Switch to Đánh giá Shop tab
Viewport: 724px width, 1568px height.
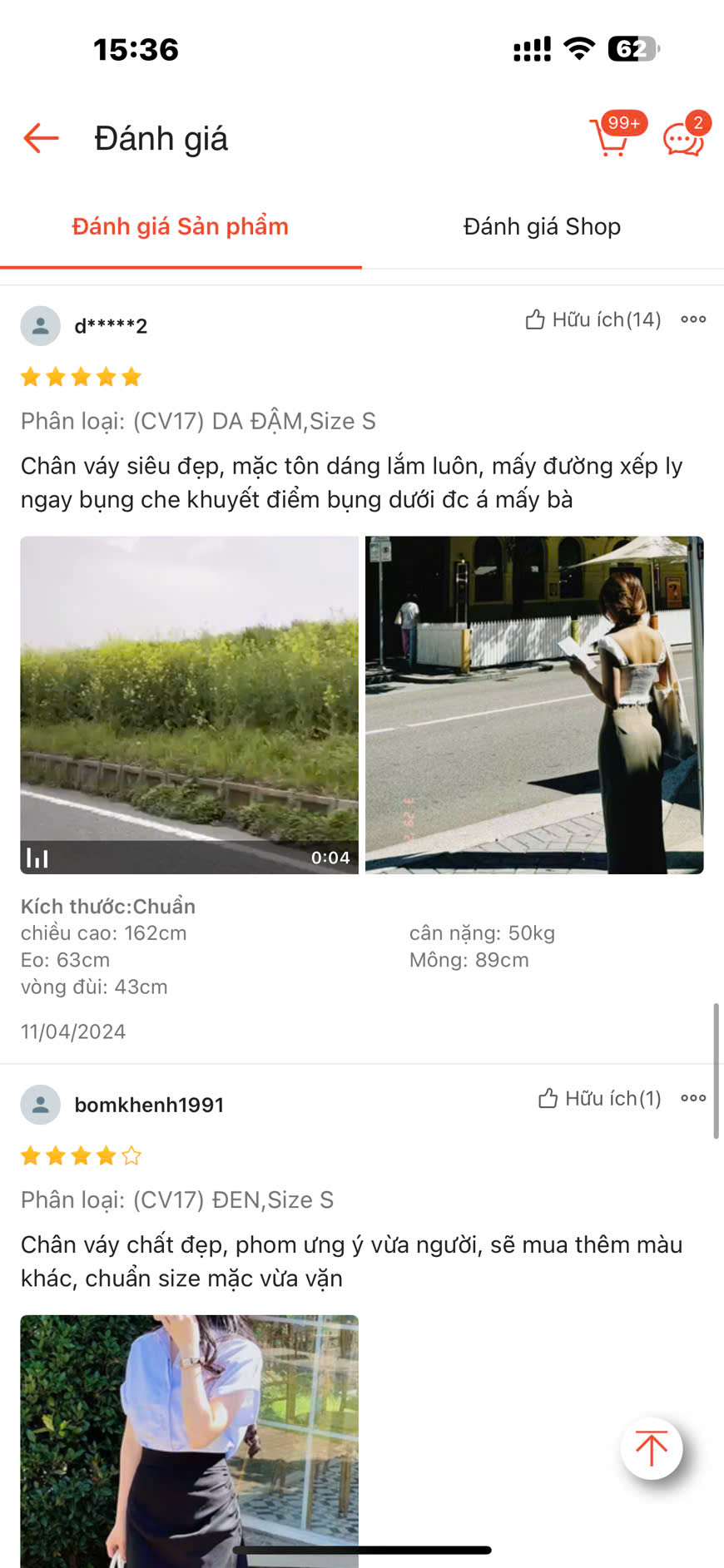pos(542,226)
